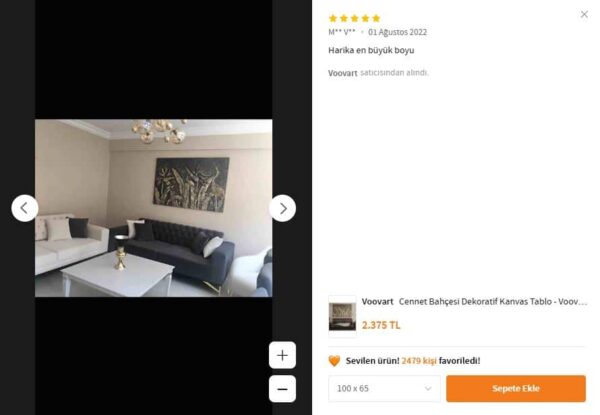Zoom in on the photo
The height and width of the screenshot is (415, 600).
[283, 355]
